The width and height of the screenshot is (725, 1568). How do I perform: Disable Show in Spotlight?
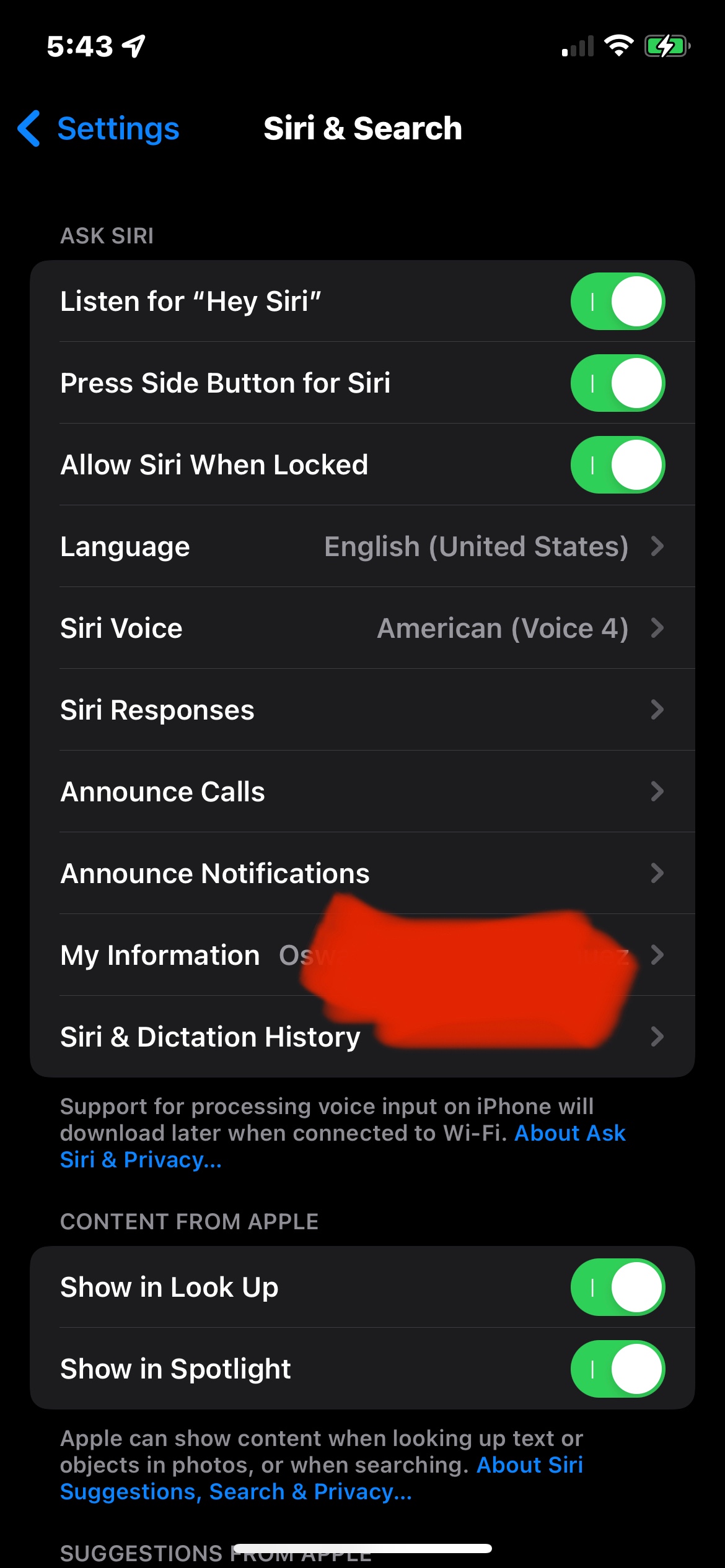click(617, 1369)
